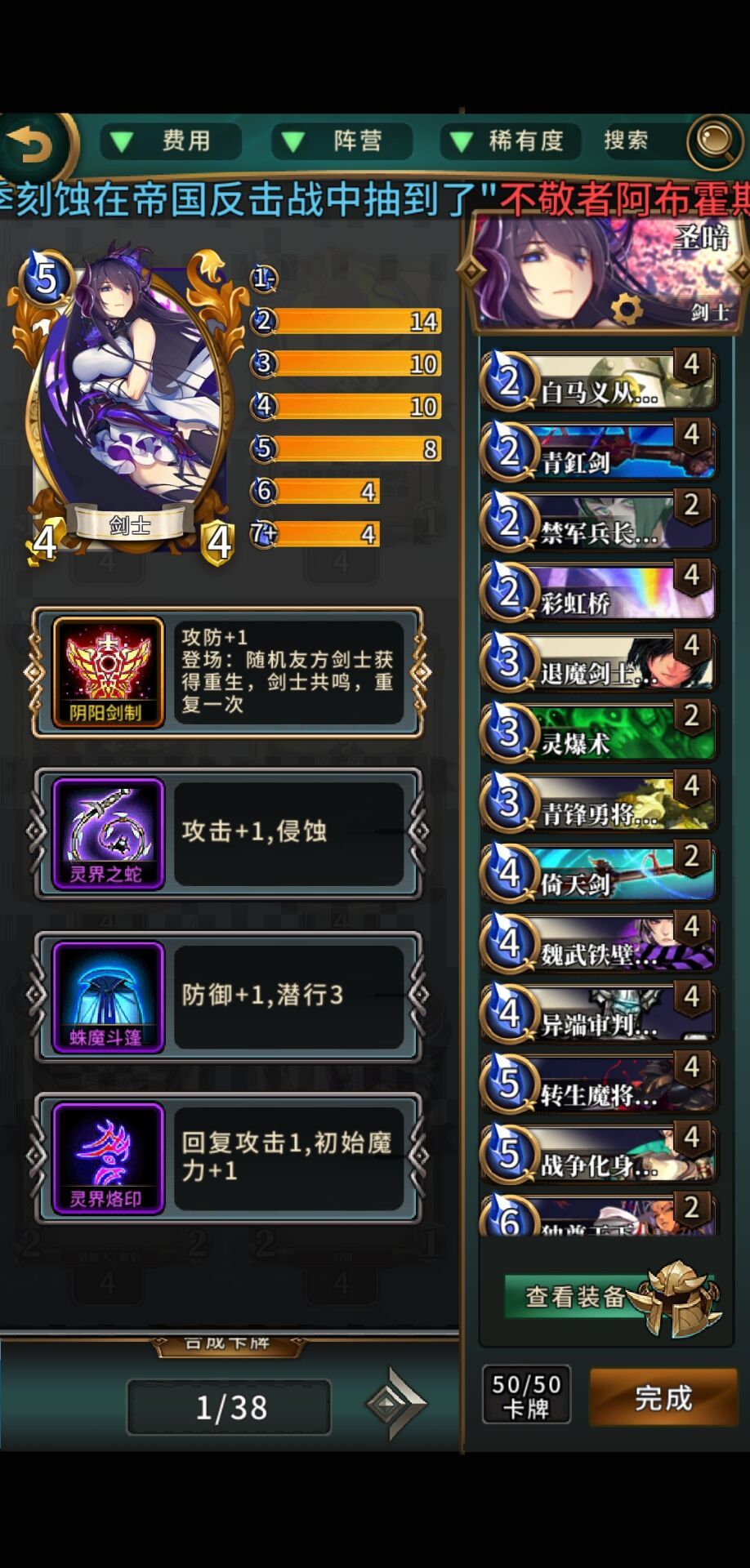This screenshot has height=1568, width=750.
Task: Select the 彩虹桥 card in deck
Action: pos(598,591)
